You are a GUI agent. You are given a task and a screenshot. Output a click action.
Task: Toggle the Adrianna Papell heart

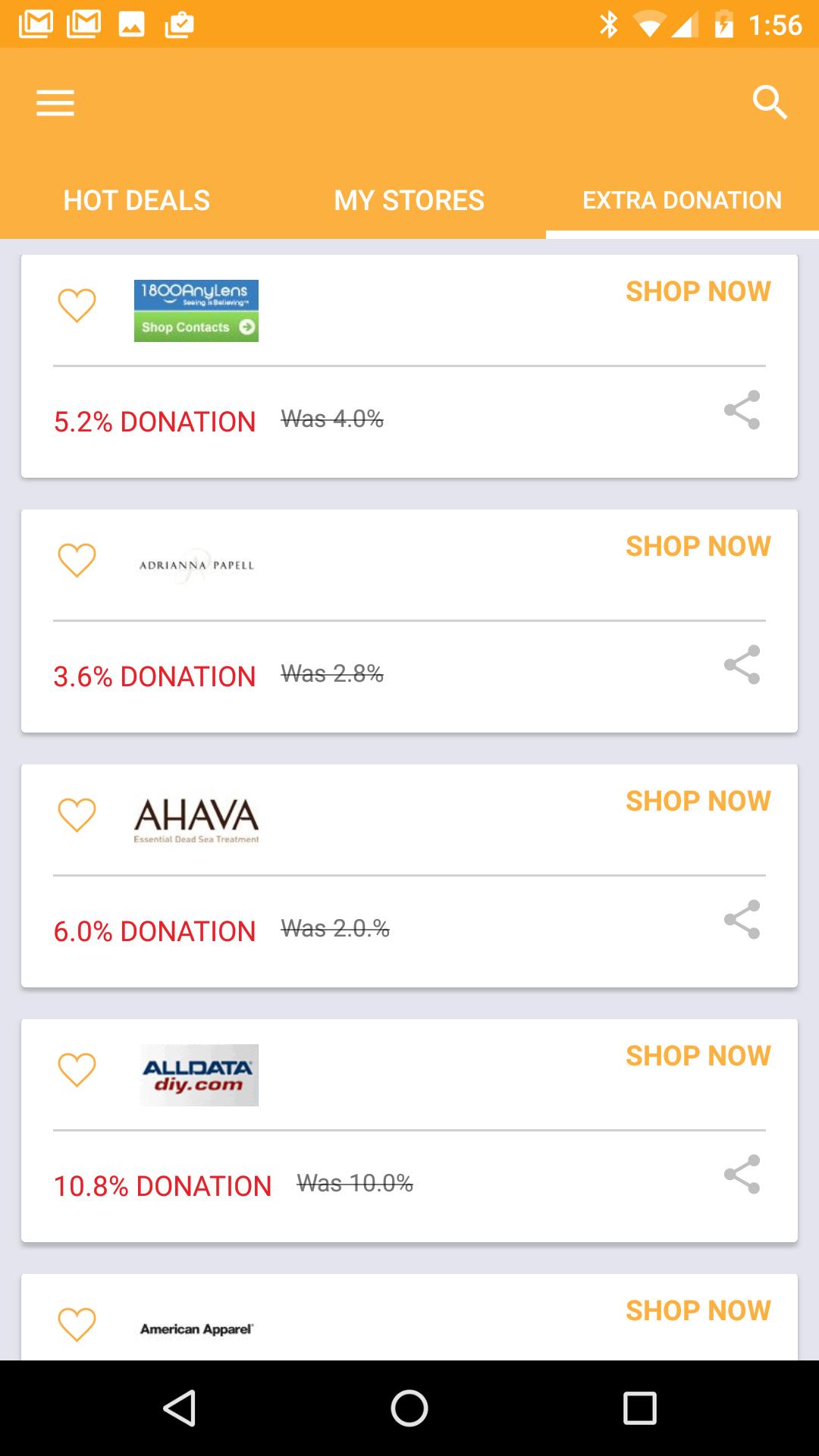coord(77,561)
